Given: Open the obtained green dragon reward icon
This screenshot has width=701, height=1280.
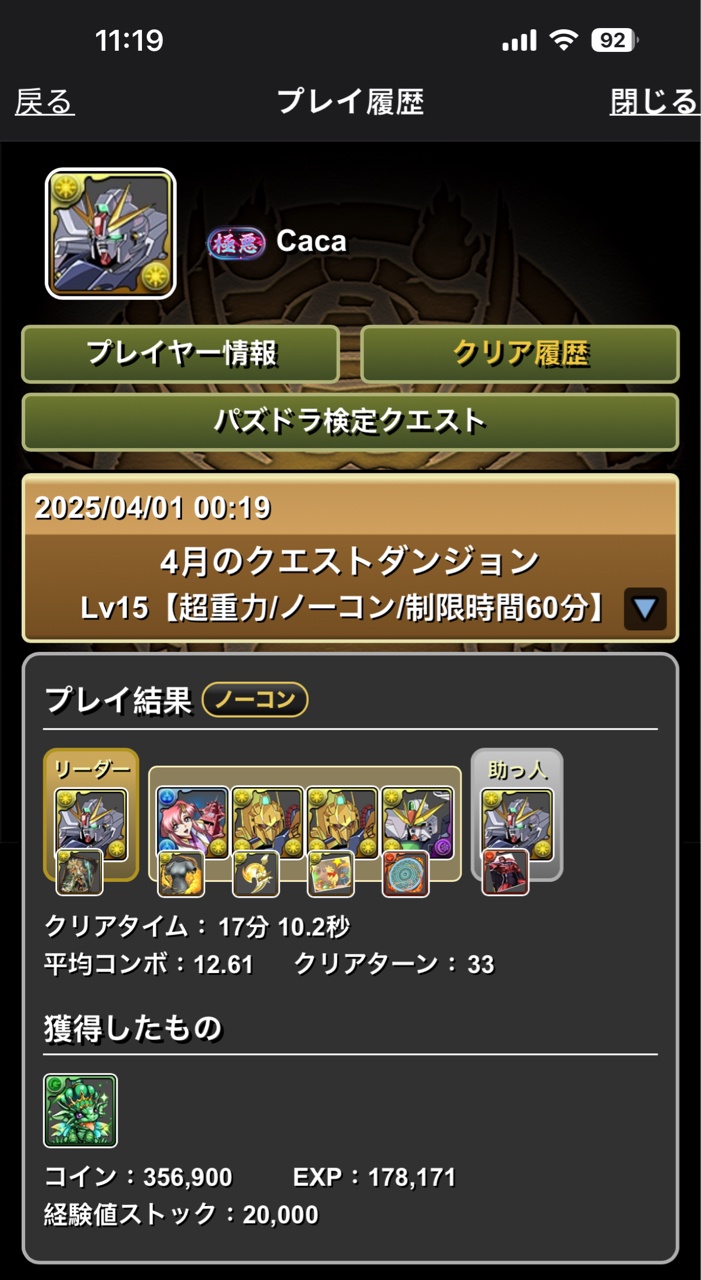Looking at the screenshot, I should pyautogui.click(x=80, y=1110).
